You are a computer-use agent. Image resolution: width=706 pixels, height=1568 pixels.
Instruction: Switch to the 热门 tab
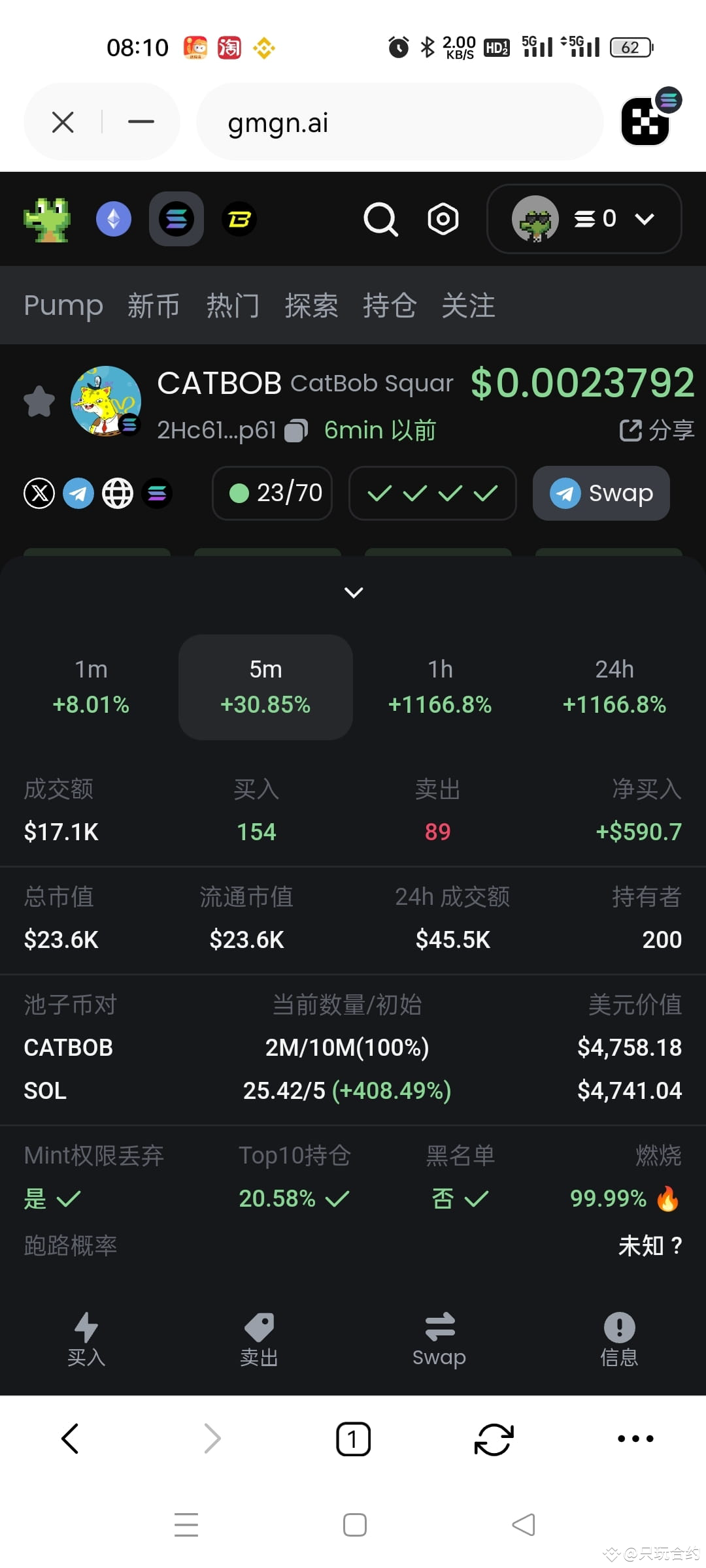tap(233, 305)
